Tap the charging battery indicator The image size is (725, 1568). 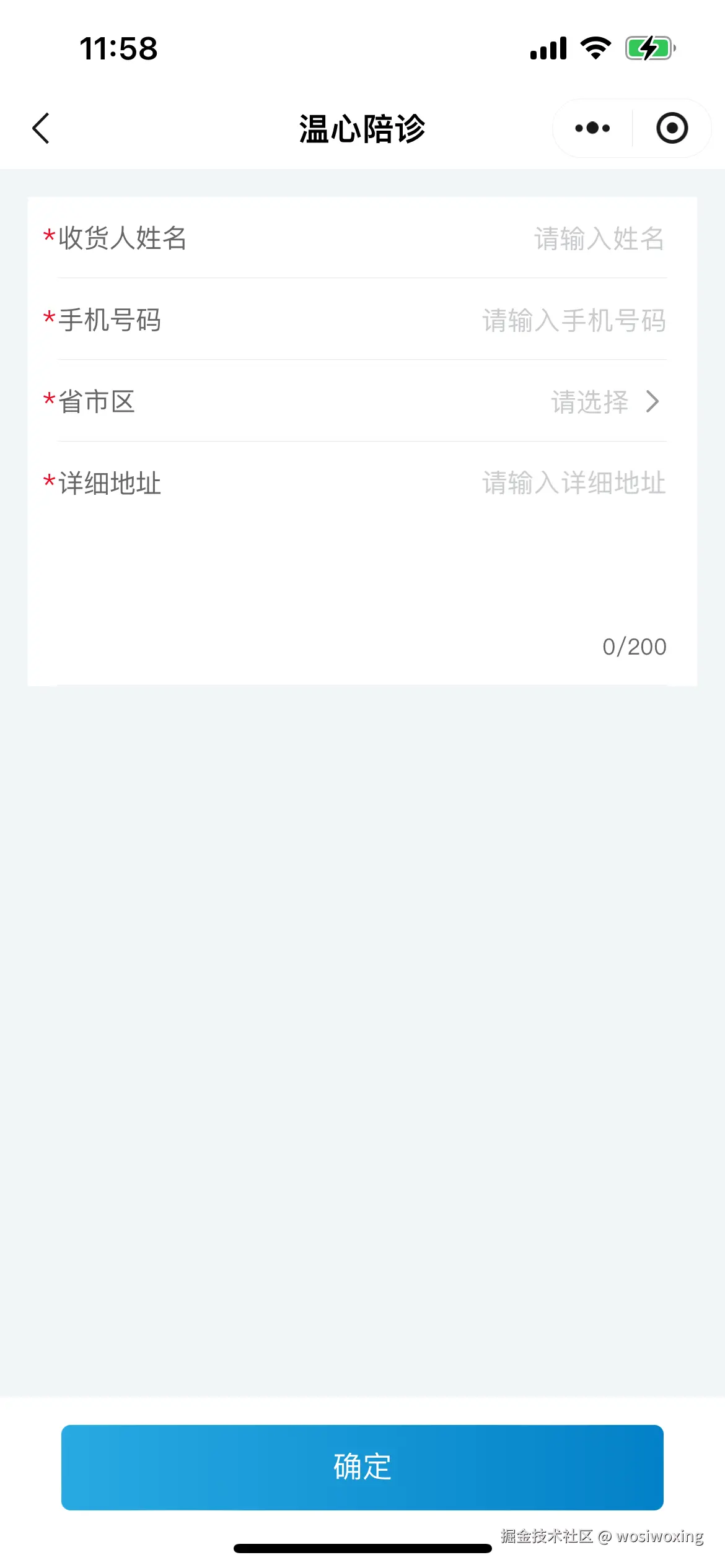pos(648,48)
